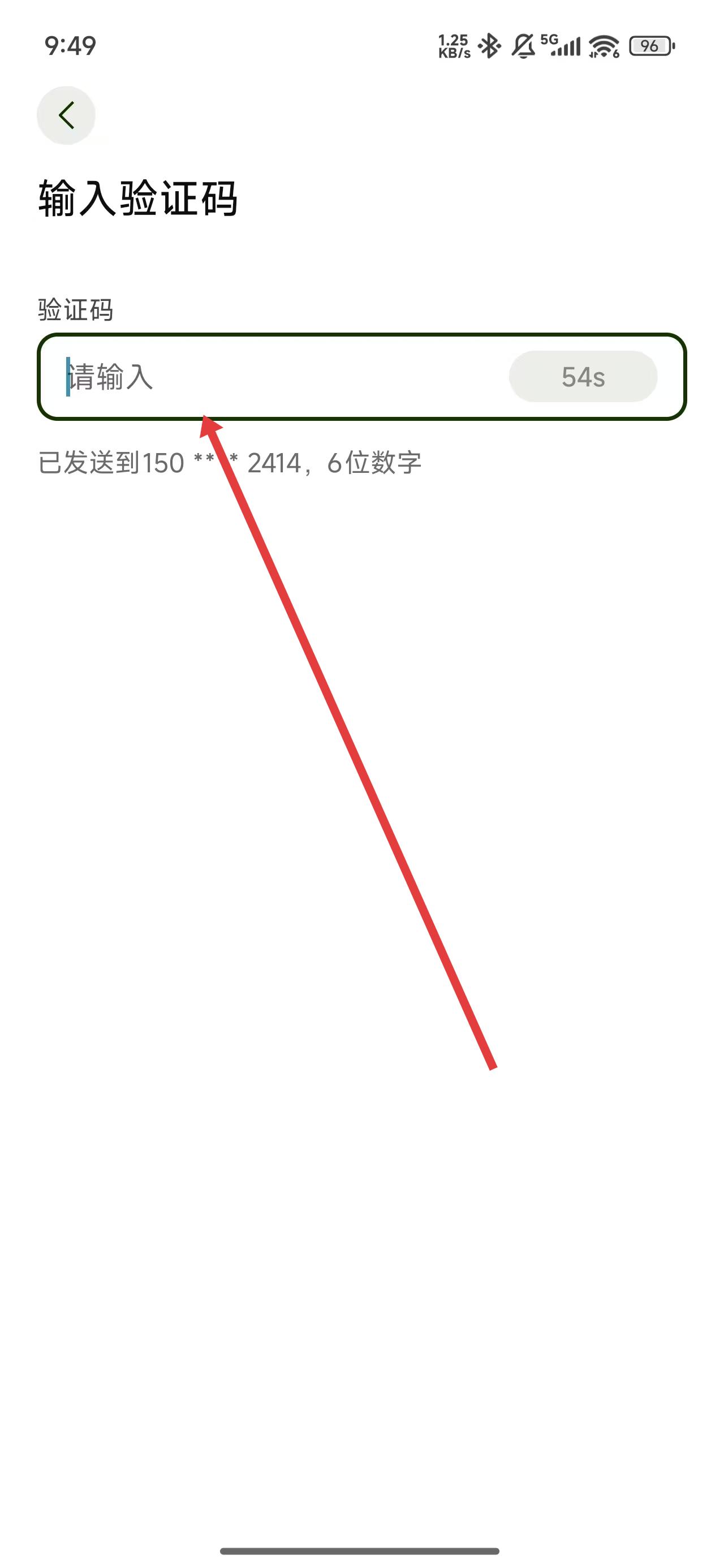The height and width of the screenshot is (1568, 724).
Task: Tap the 54s resend countdown button
Action: [583, 377]
